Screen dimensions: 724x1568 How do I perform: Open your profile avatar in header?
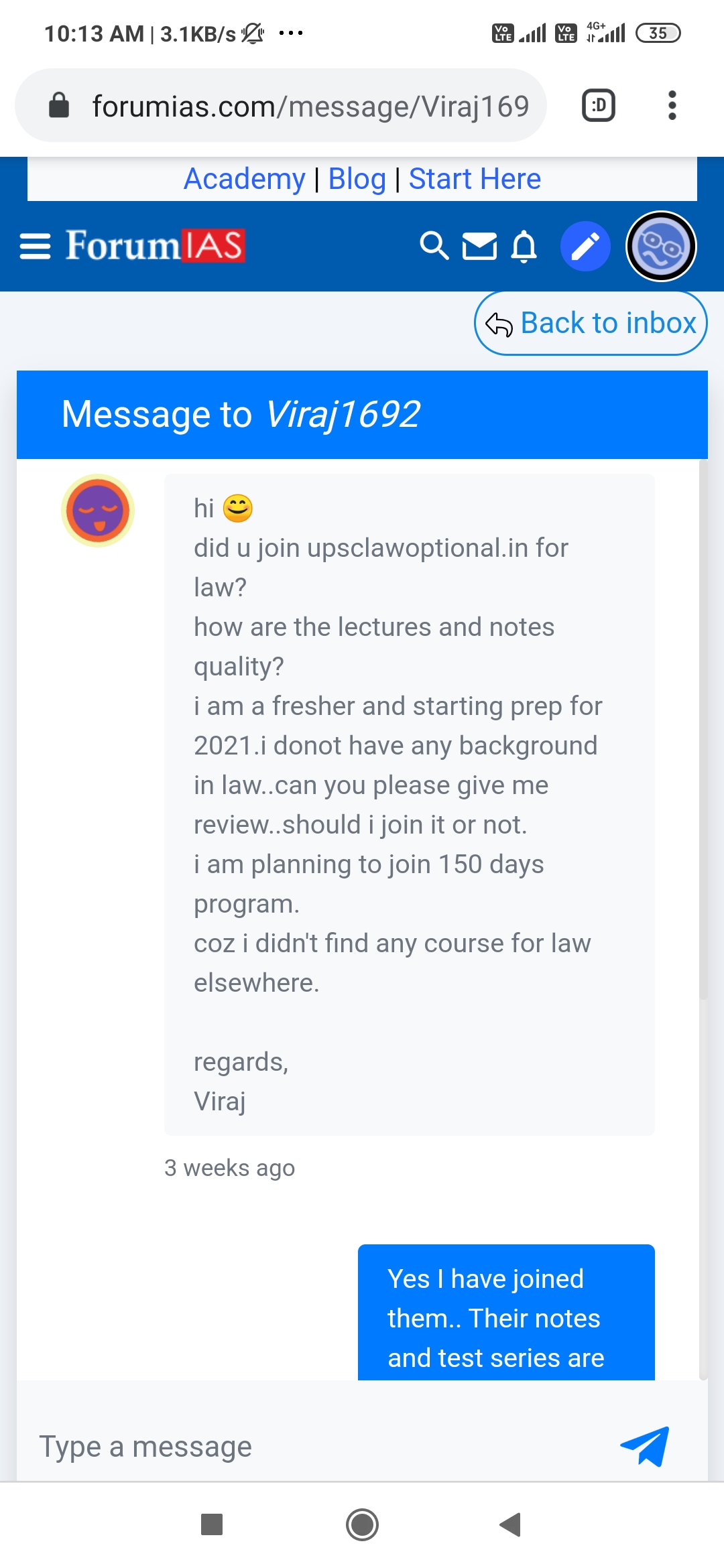[661, 246]
